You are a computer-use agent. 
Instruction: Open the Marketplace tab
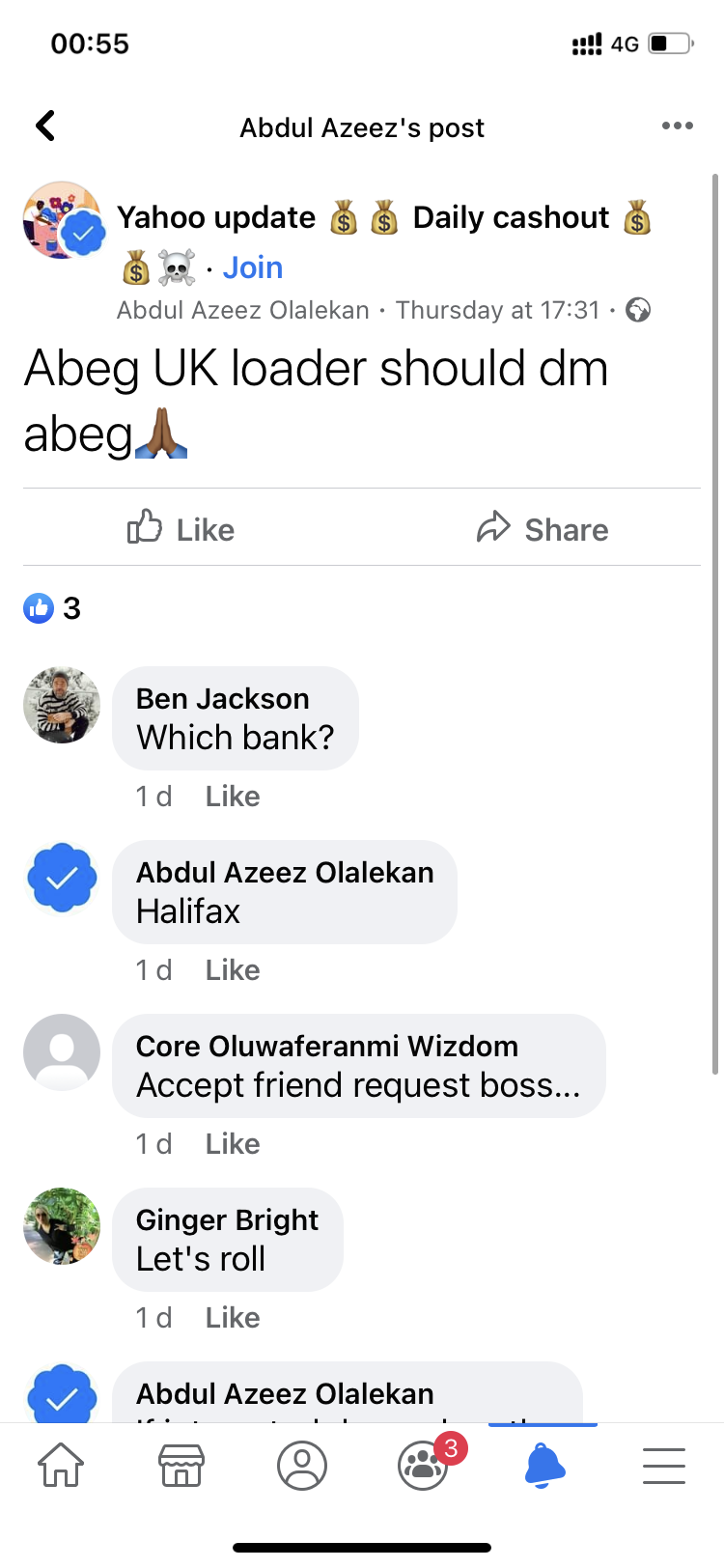[181, 1466]
